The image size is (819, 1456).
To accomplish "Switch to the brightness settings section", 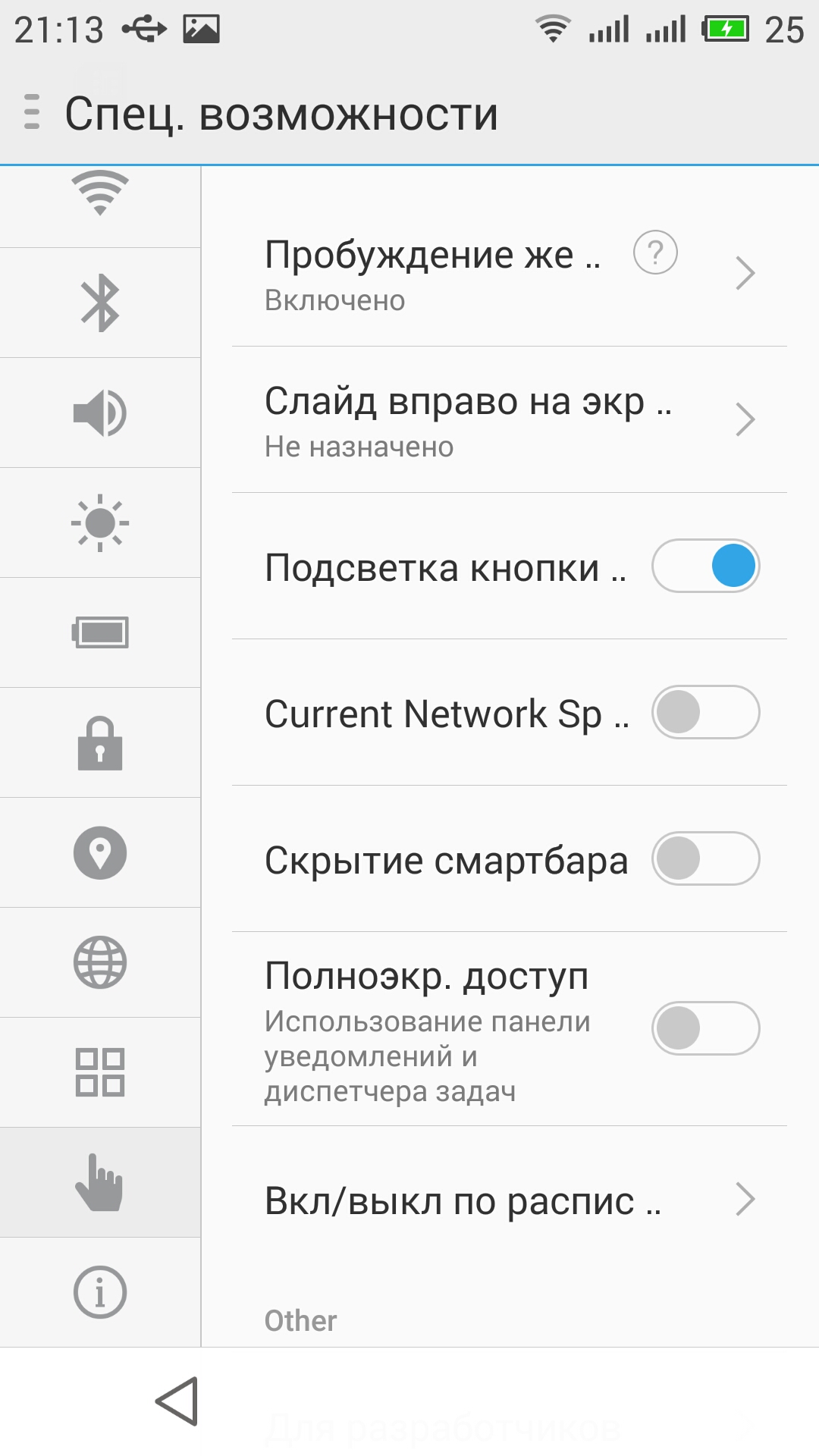I will 100,522.
